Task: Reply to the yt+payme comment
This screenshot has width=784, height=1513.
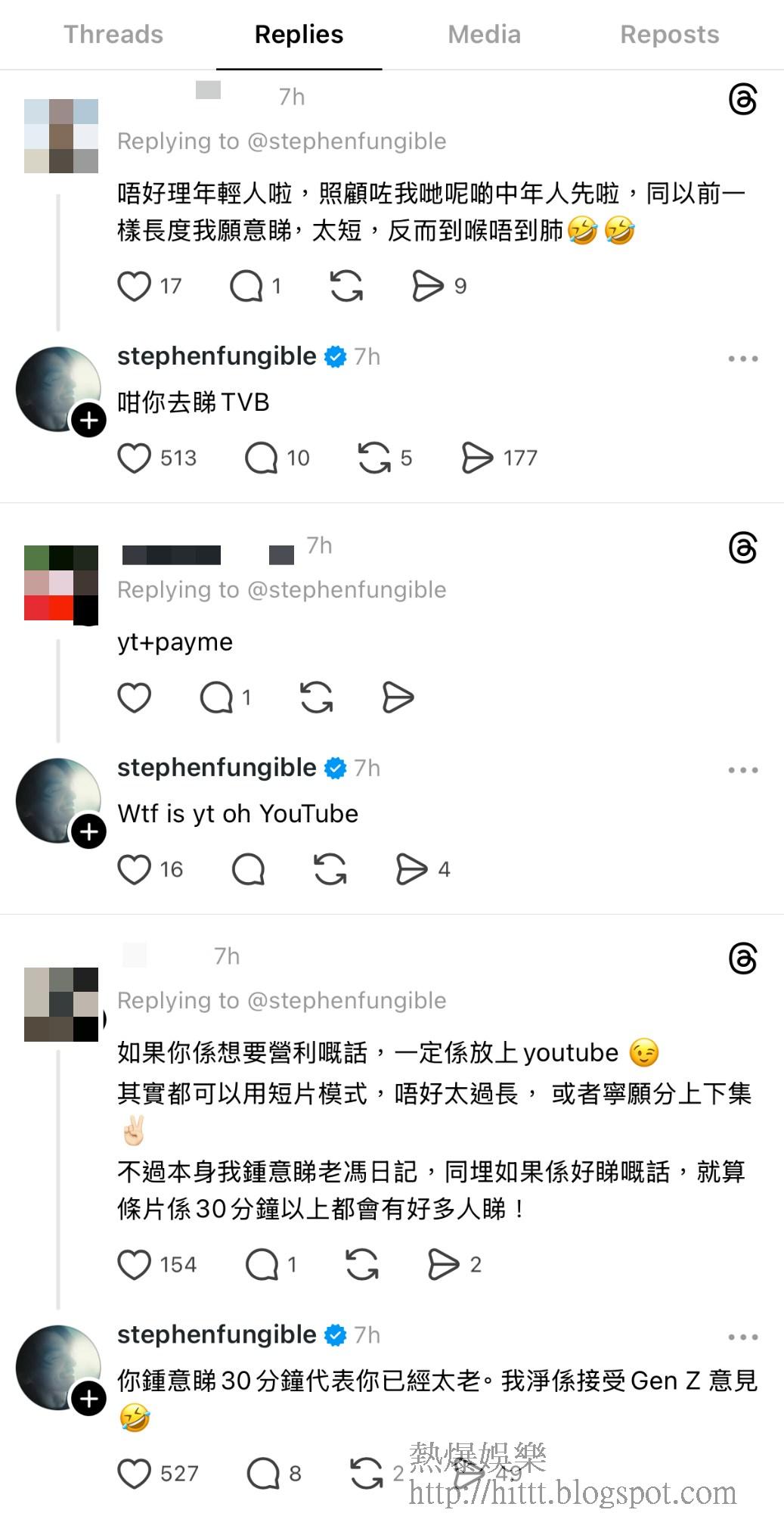Action: click(x=216, y=697)
